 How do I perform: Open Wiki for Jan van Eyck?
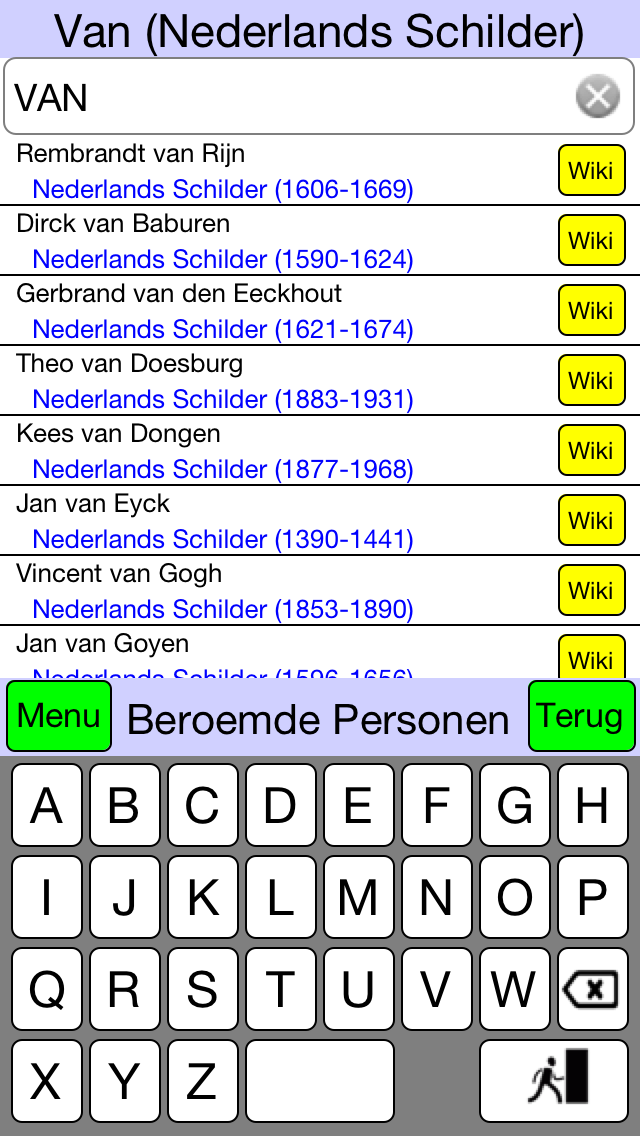point(591,520)
